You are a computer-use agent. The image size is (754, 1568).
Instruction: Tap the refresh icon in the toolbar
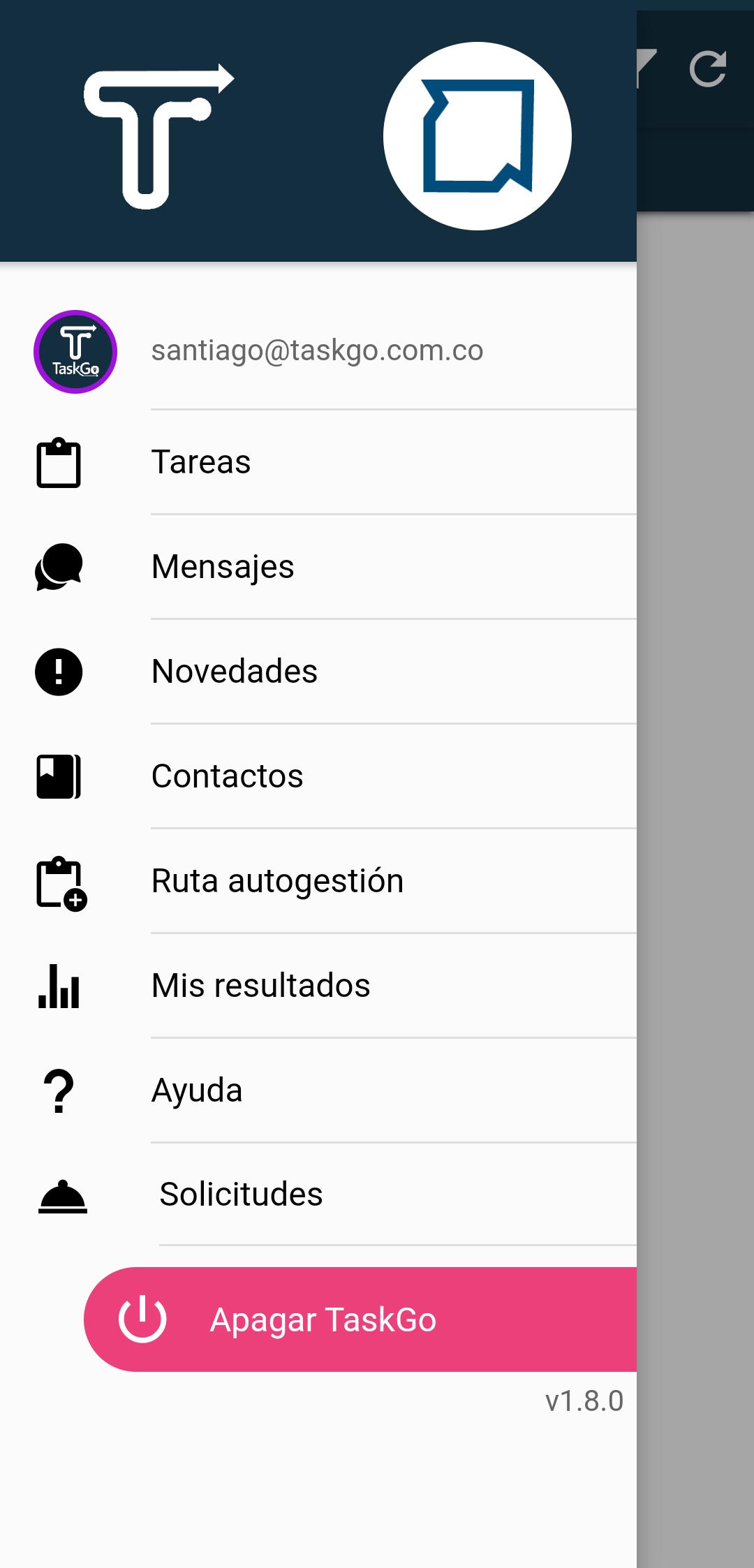708,69
